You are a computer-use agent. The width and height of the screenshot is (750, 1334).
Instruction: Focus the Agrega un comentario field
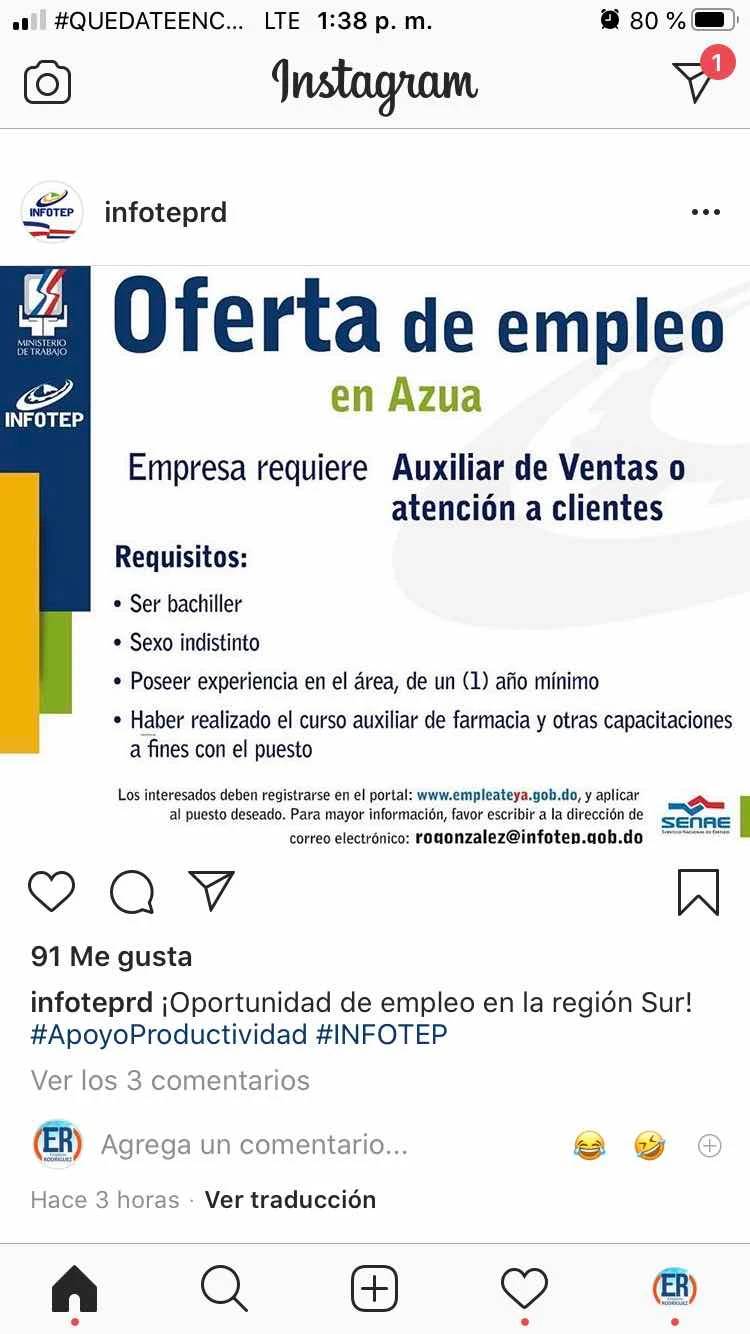click(x=254, y=1145)
